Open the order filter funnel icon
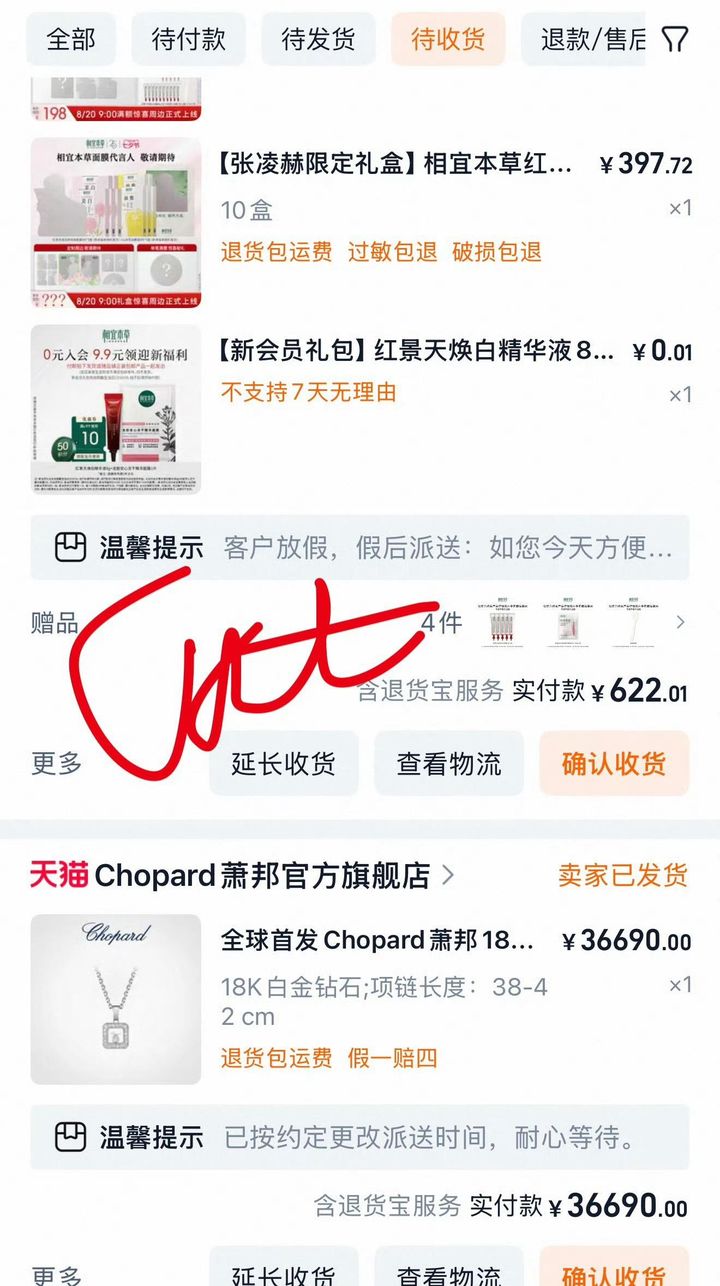Viewport: 720px width, 1286px height. click(676, 39)
